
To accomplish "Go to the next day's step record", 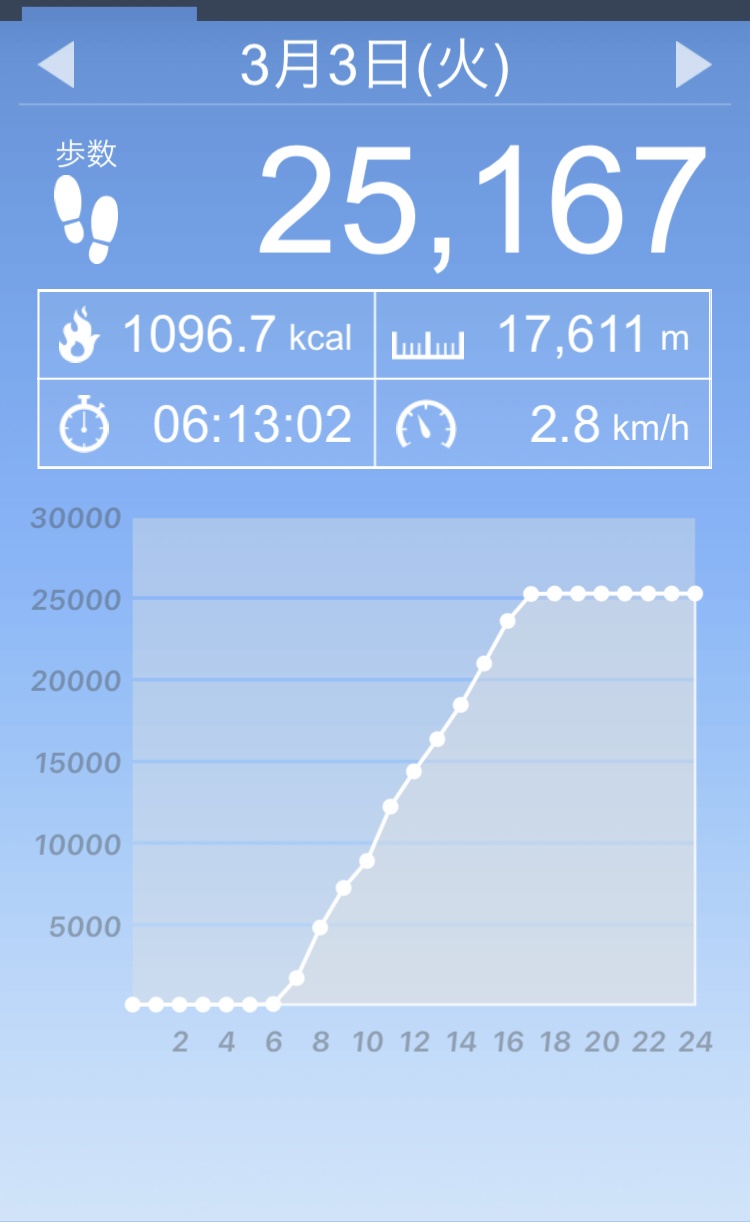I will tap(693, 66).
